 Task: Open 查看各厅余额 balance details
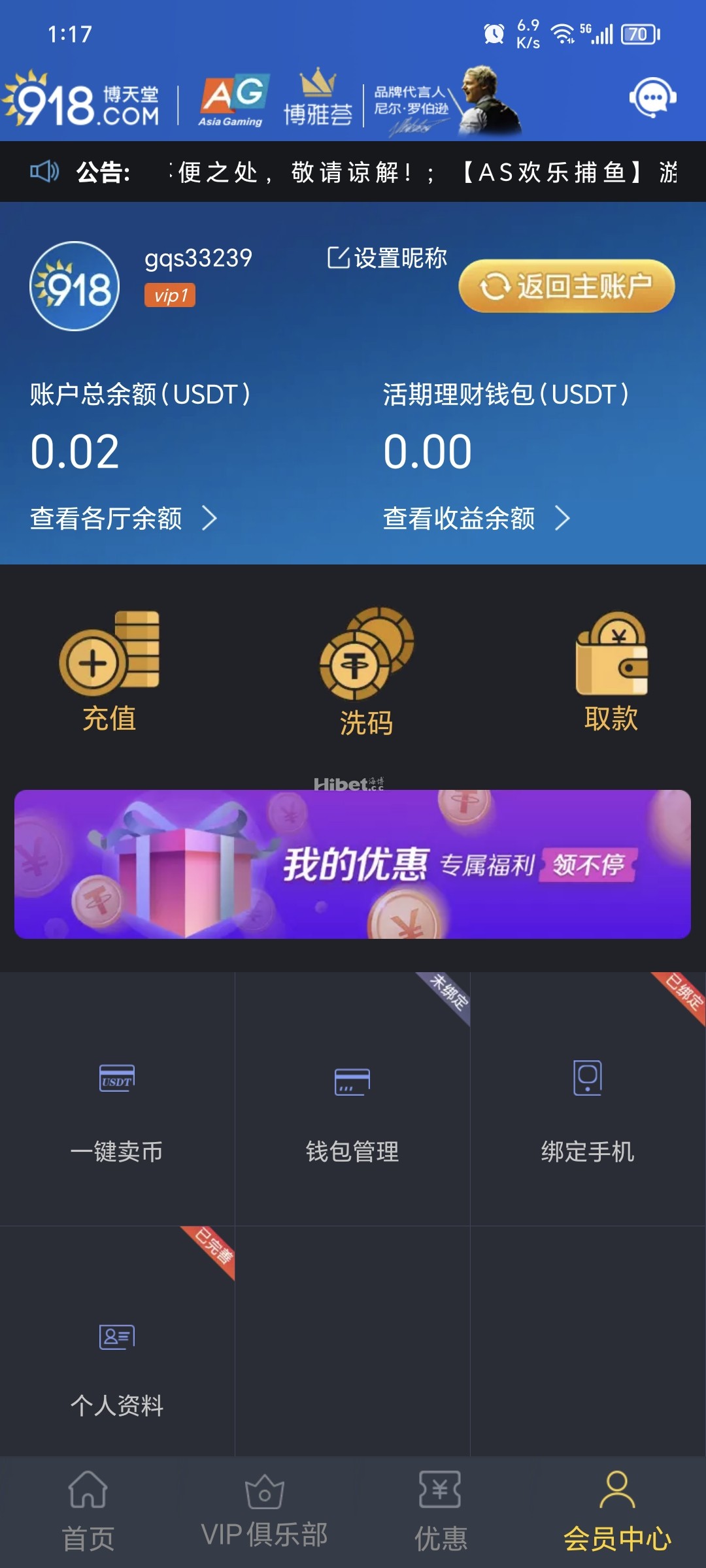pos(123,519)
